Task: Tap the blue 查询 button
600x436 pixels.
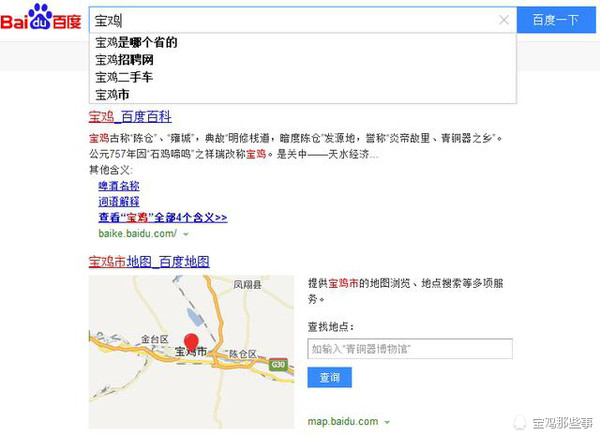Action: 329,378
